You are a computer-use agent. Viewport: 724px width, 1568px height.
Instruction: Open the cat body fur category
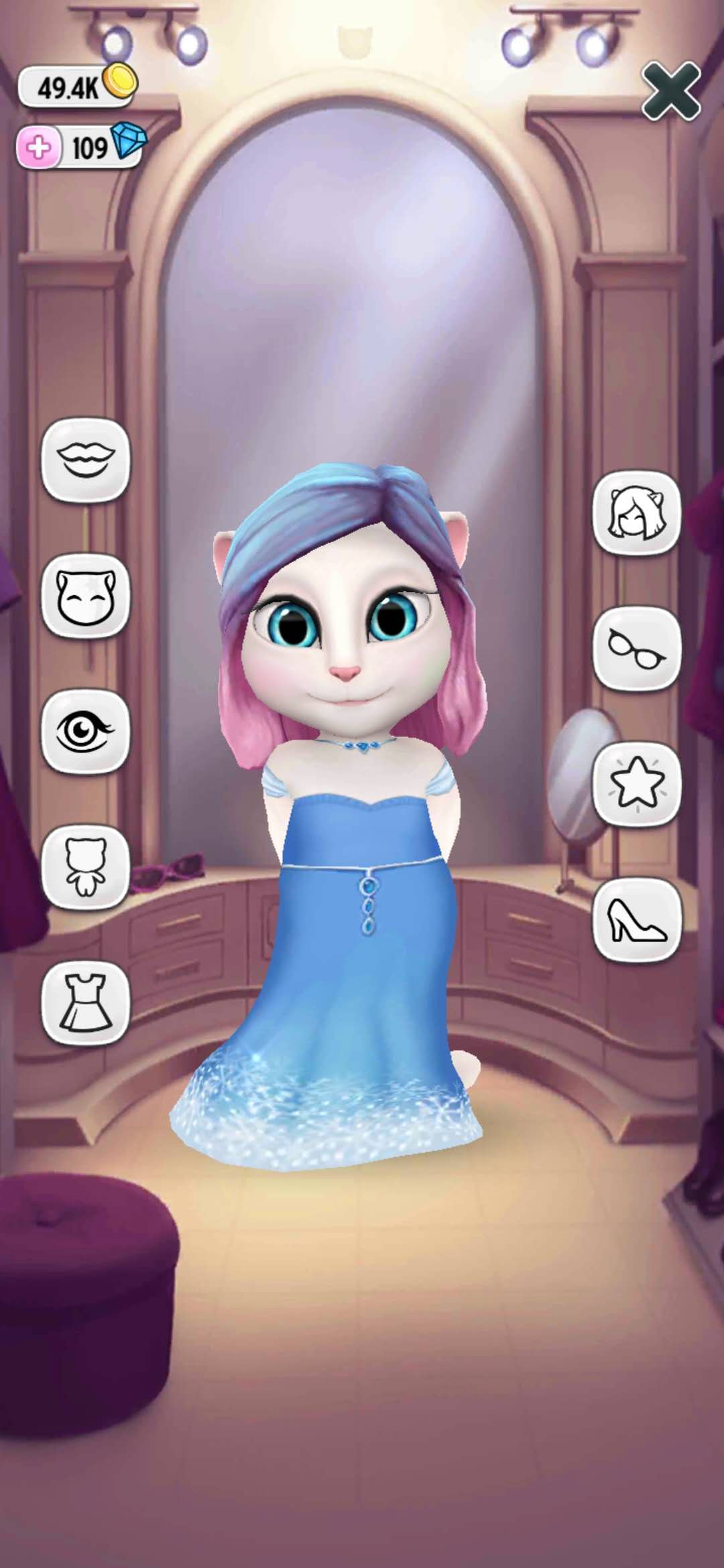point(86,867)
